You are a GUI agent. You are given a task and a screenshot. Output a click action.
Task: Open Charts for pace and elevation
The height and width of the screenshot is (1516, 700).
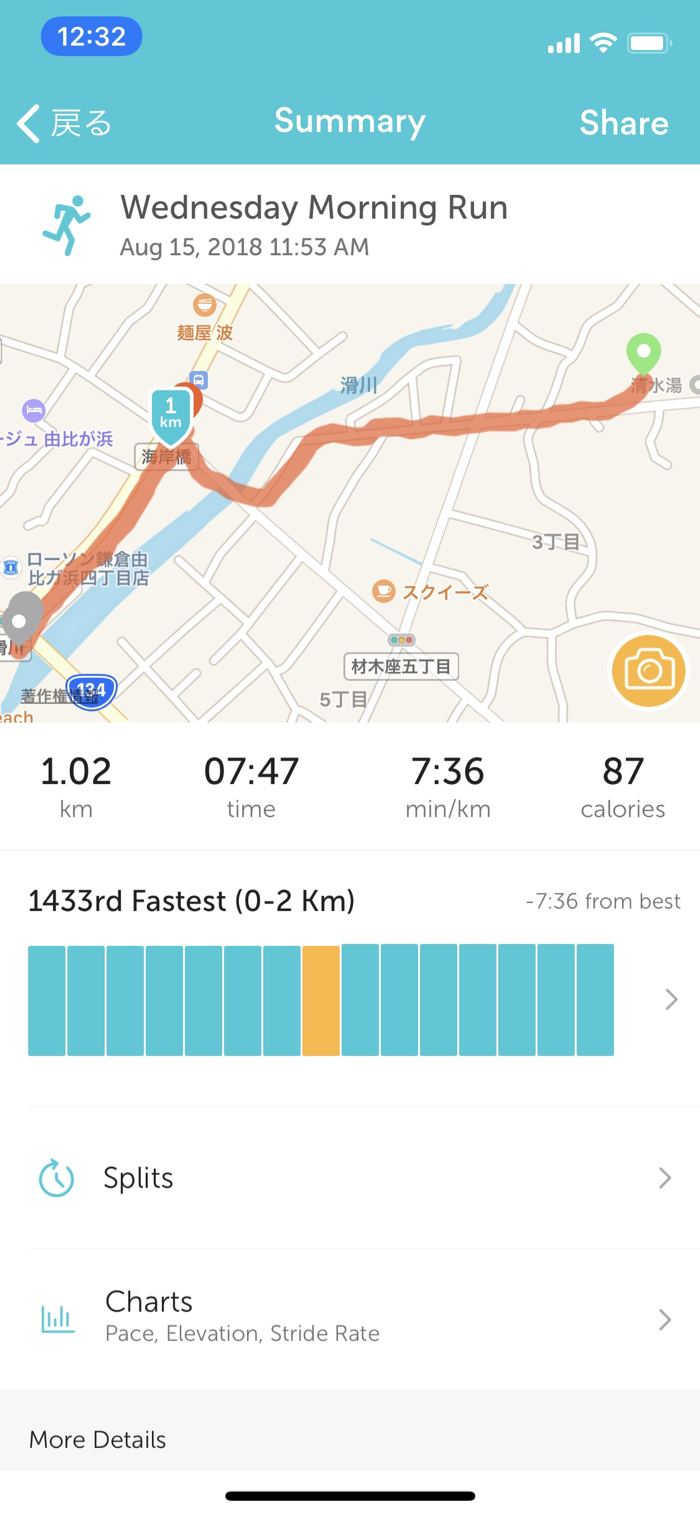350,1318
